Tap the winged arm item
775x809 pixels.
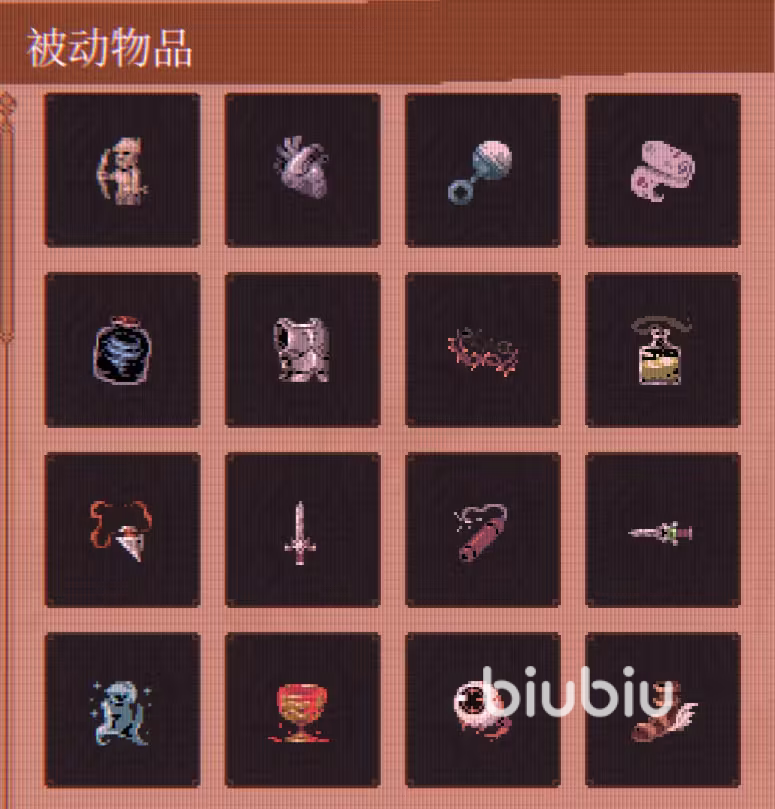pos(662,710)
